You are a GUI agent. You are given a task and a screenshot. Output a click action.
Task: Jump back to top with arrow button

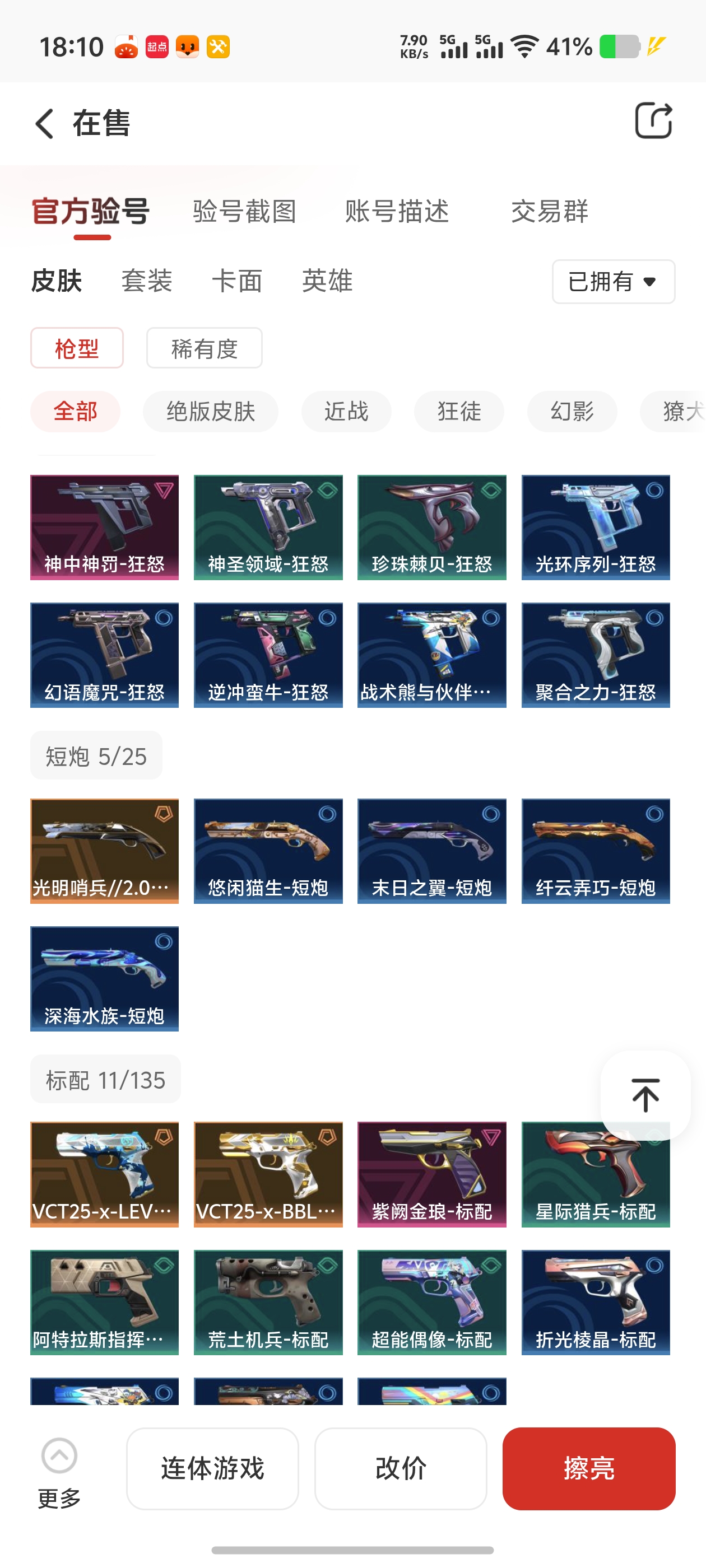[645, 1095]
